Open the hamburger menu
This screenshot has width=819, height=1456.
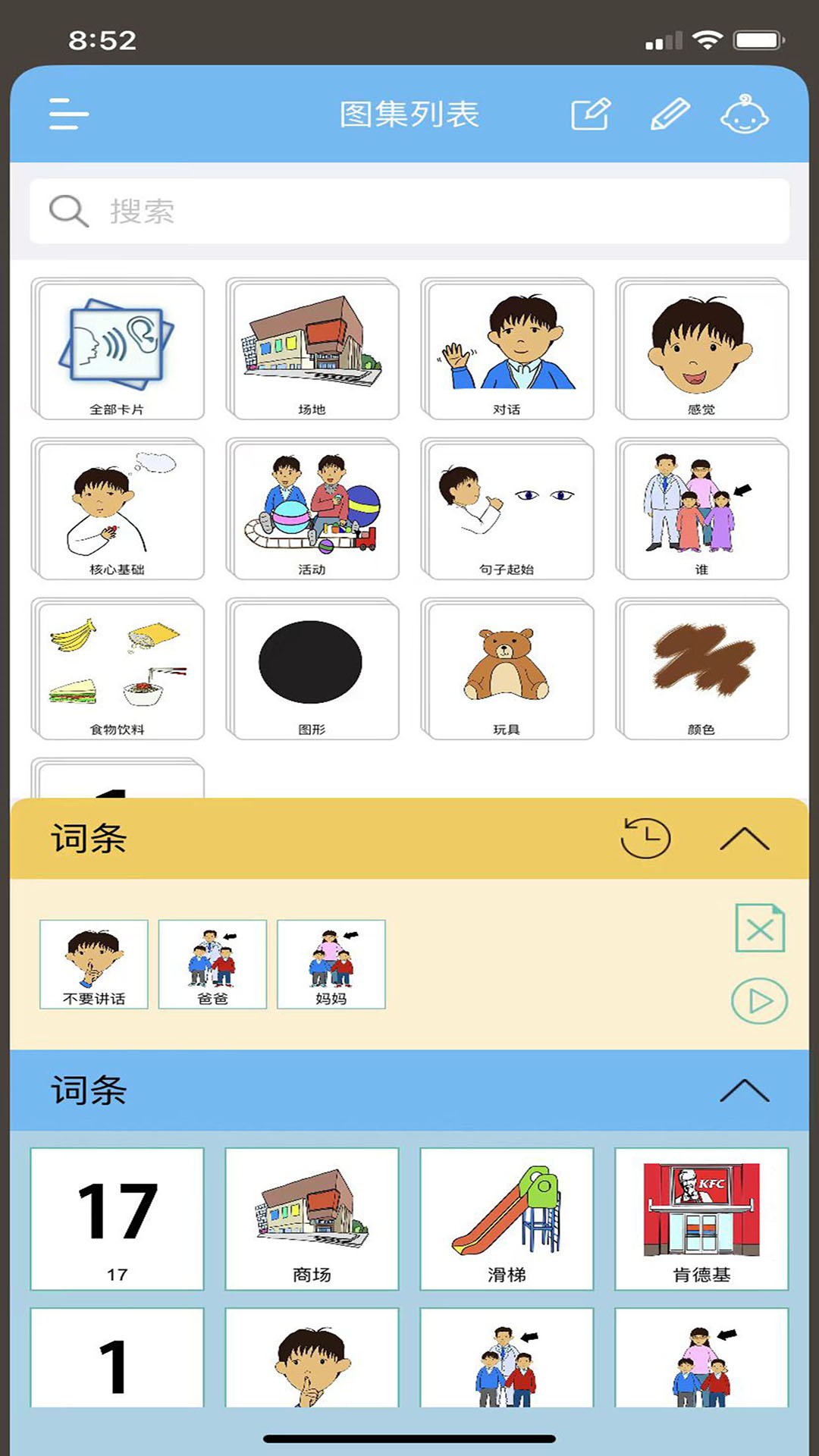coord(69,114)
